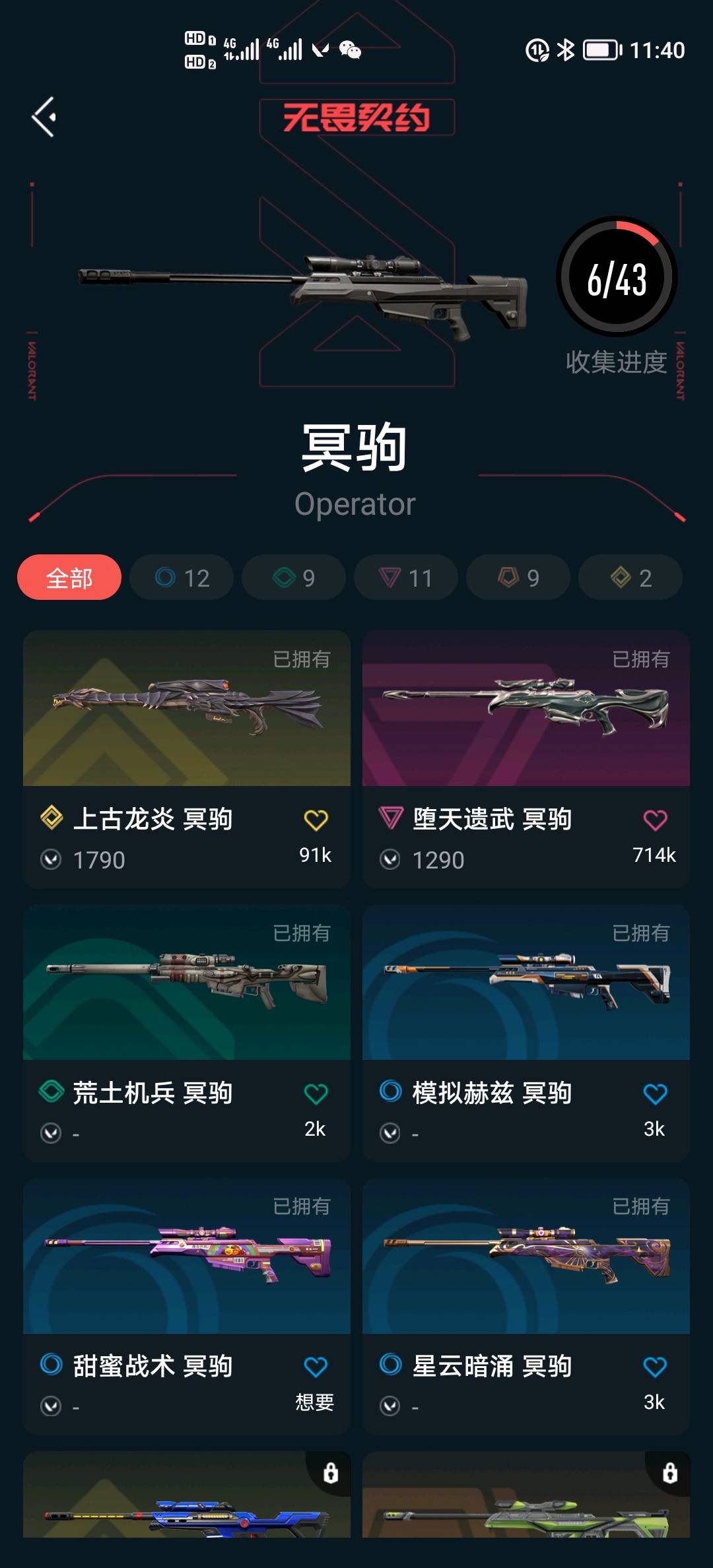
Task: Mark 甜蜜战术 冥驹 as wanted
Action: (x=316, y=1367)
